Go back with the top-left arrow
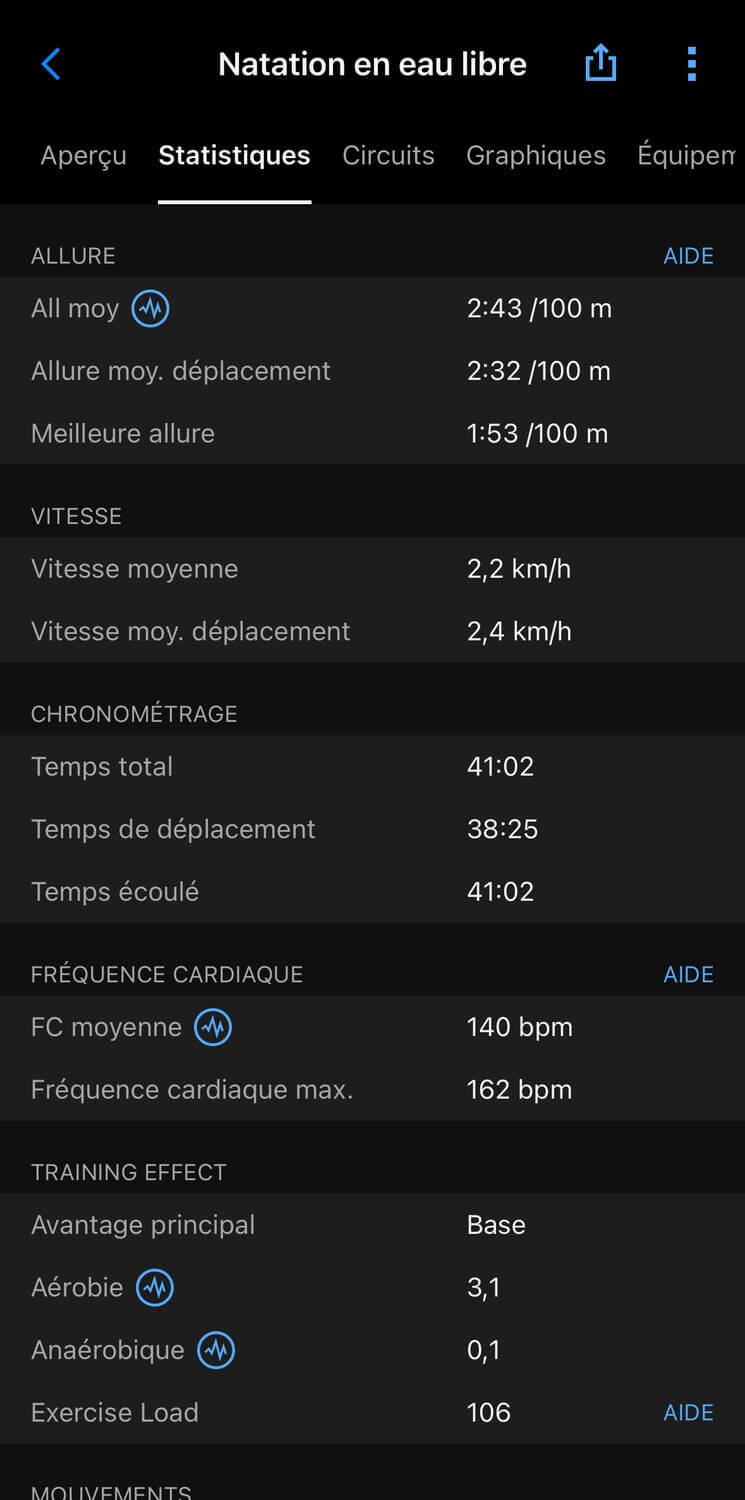 click(51, 64)
